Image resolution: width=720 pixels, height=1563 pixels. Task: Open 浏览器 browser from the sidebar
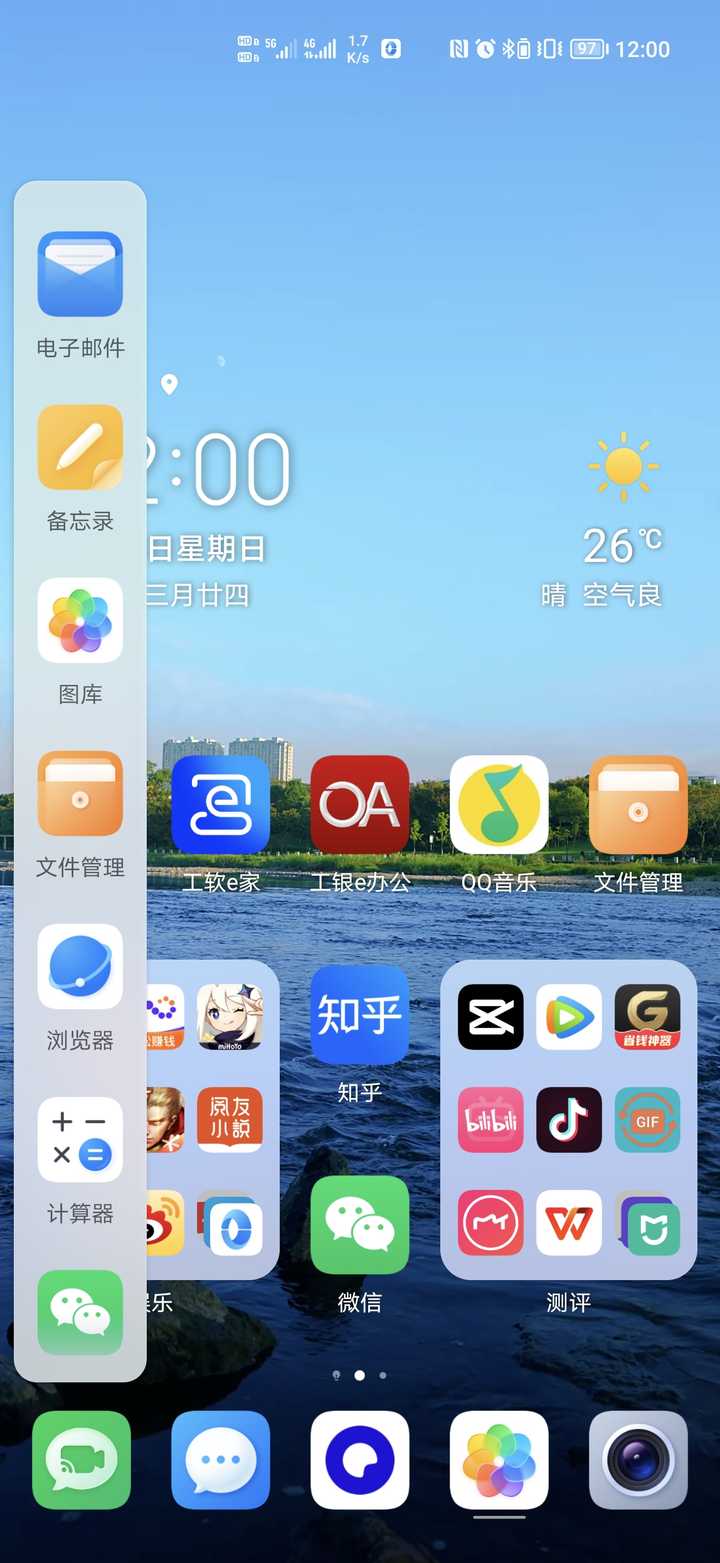coord(79,966)
